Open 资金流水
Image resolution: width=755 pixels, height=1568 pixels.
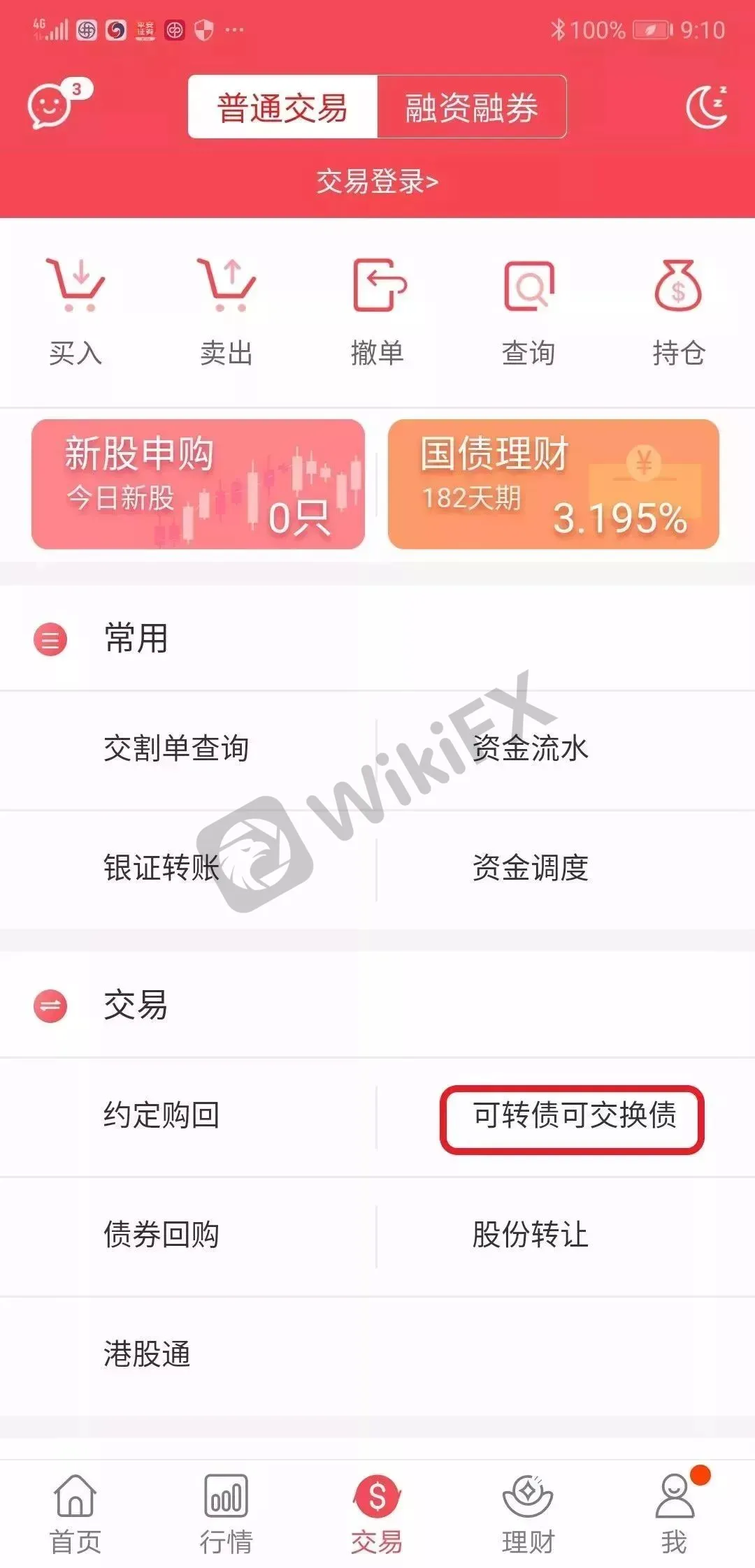pyautogui.click(x=530, y=748)
